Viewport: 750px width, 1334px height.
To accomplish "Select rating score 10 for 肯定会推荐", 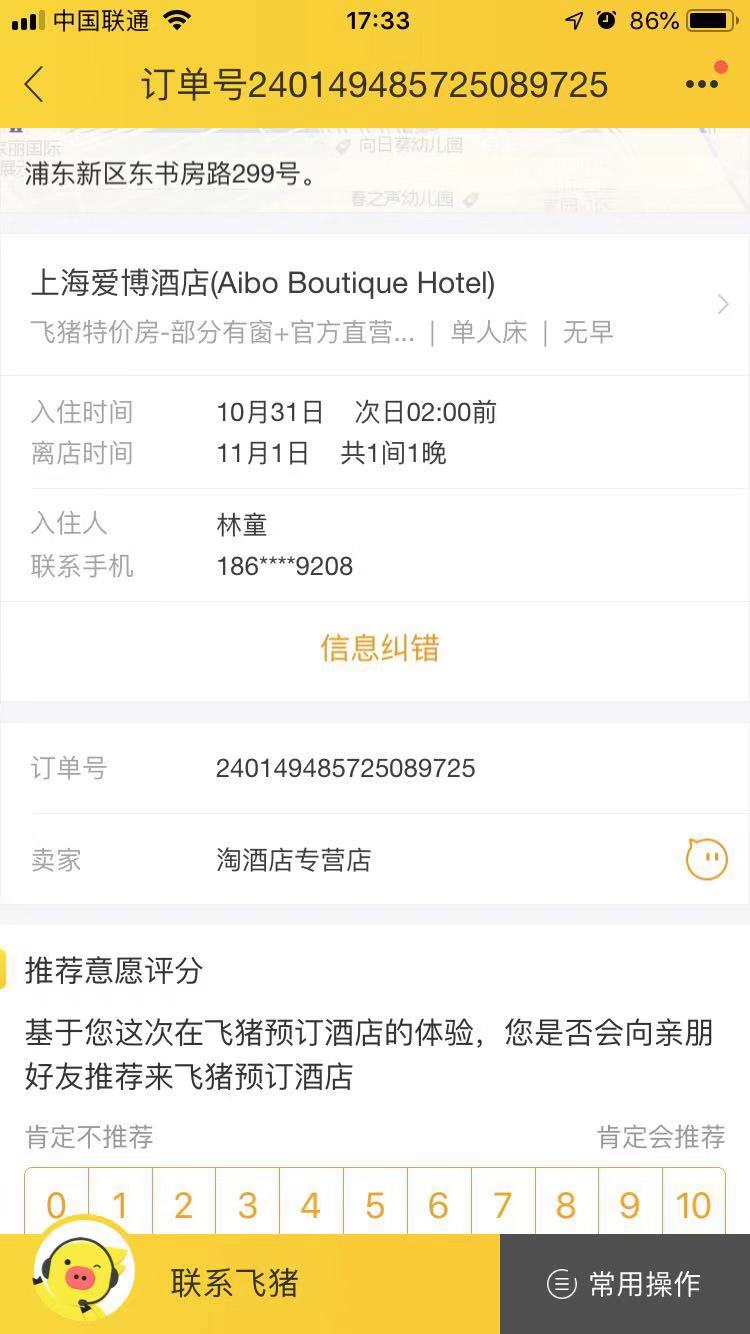I will [x=694, y=1206].
